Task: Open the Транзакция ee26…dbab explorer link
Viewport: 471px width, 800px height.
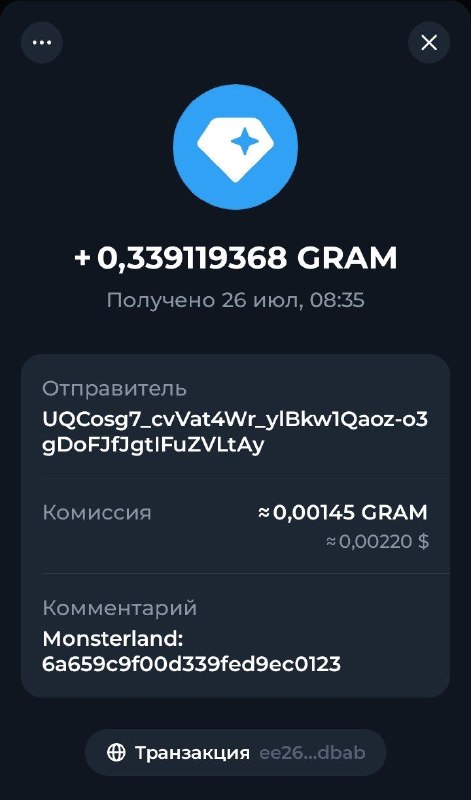Action: pyautogui.click(x=235, y=752)
